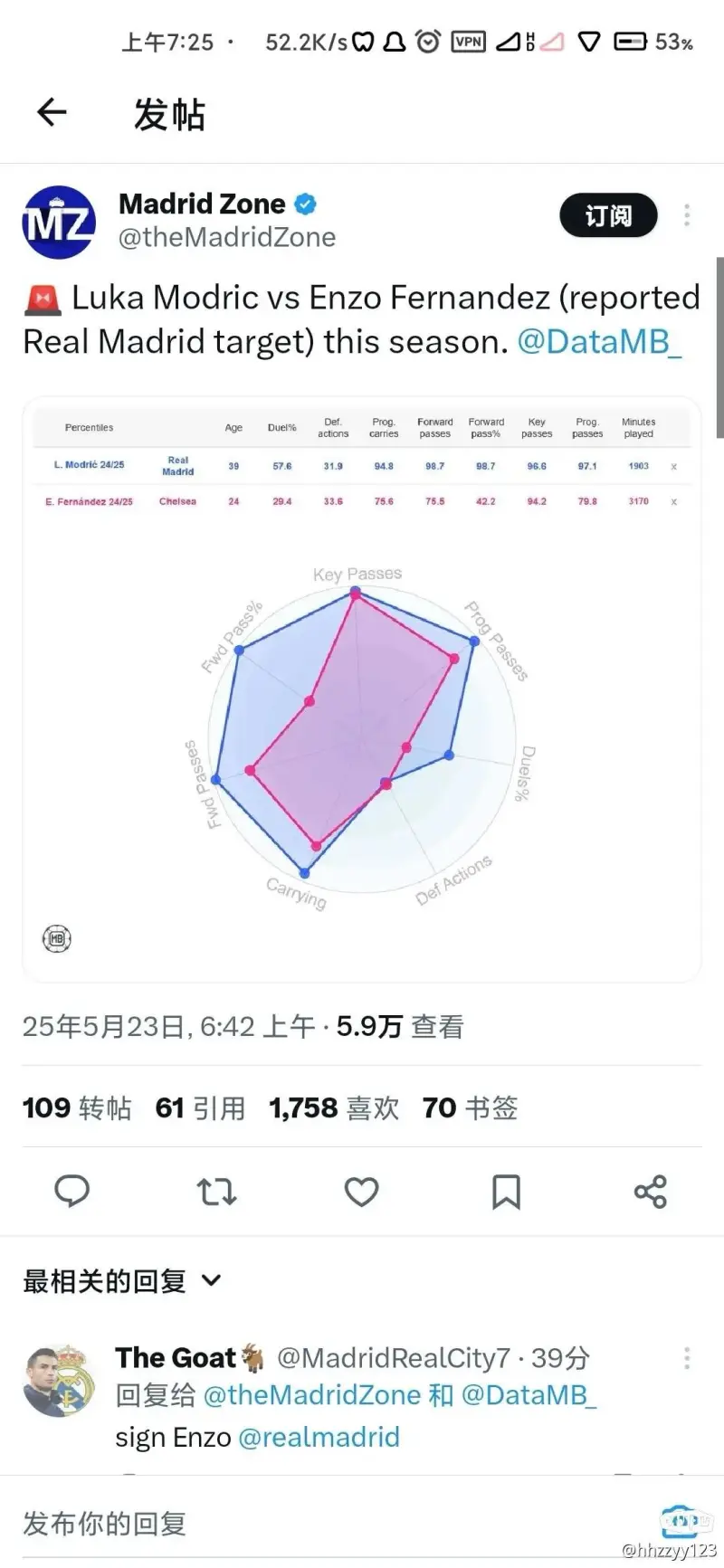View the 109 转帖 reposts list
724x1568 pixels.
77,1107
